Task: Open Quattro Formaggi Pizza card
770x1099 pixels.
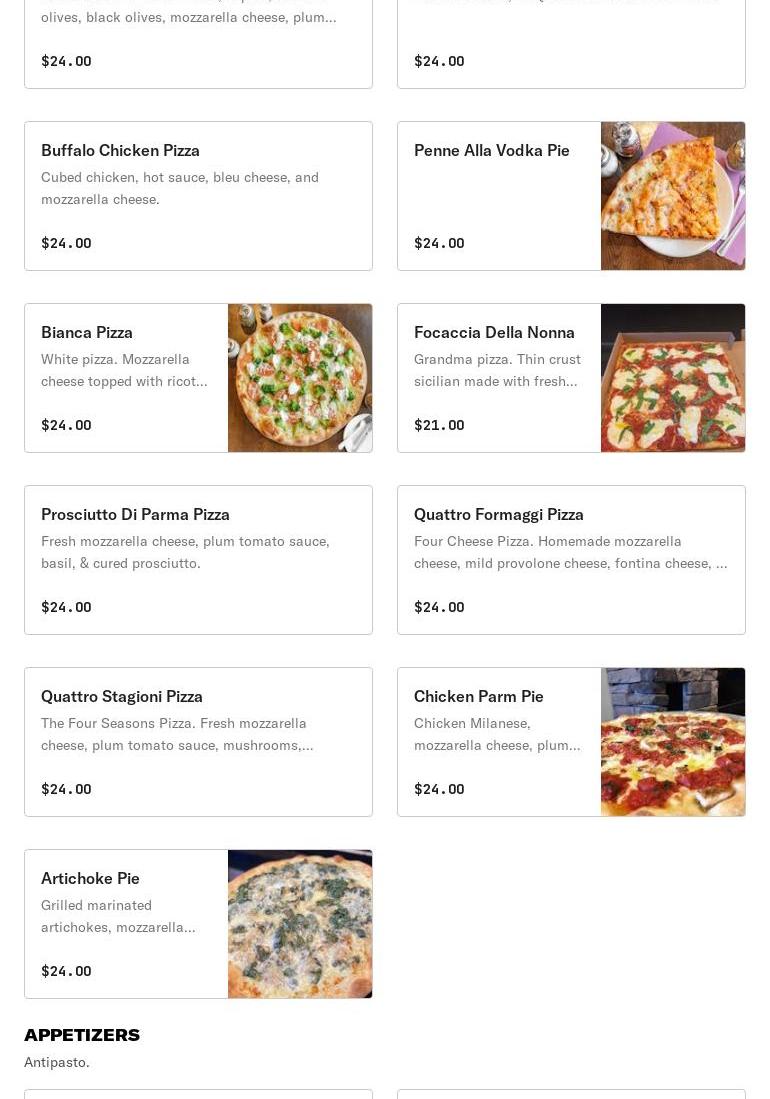Action: pyautogui.click(x=571, y=560)
